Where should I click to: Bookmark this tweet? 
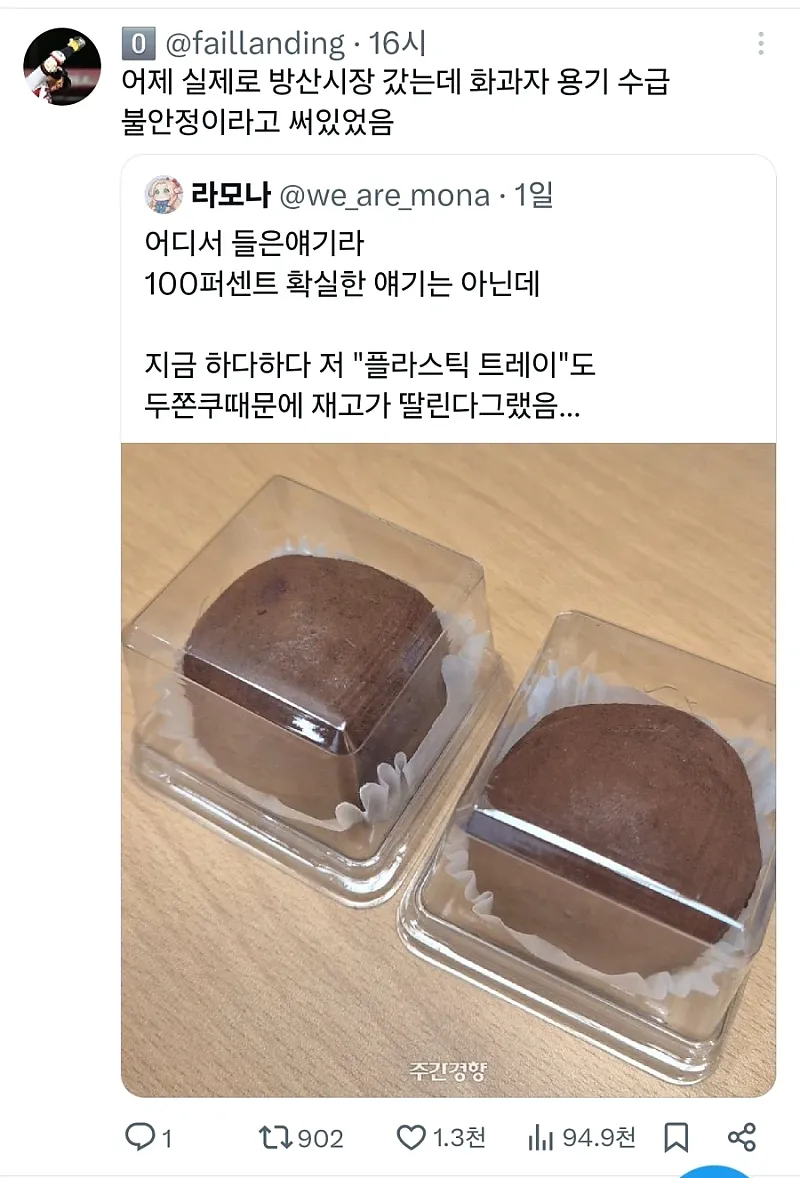click(676, 1138)
